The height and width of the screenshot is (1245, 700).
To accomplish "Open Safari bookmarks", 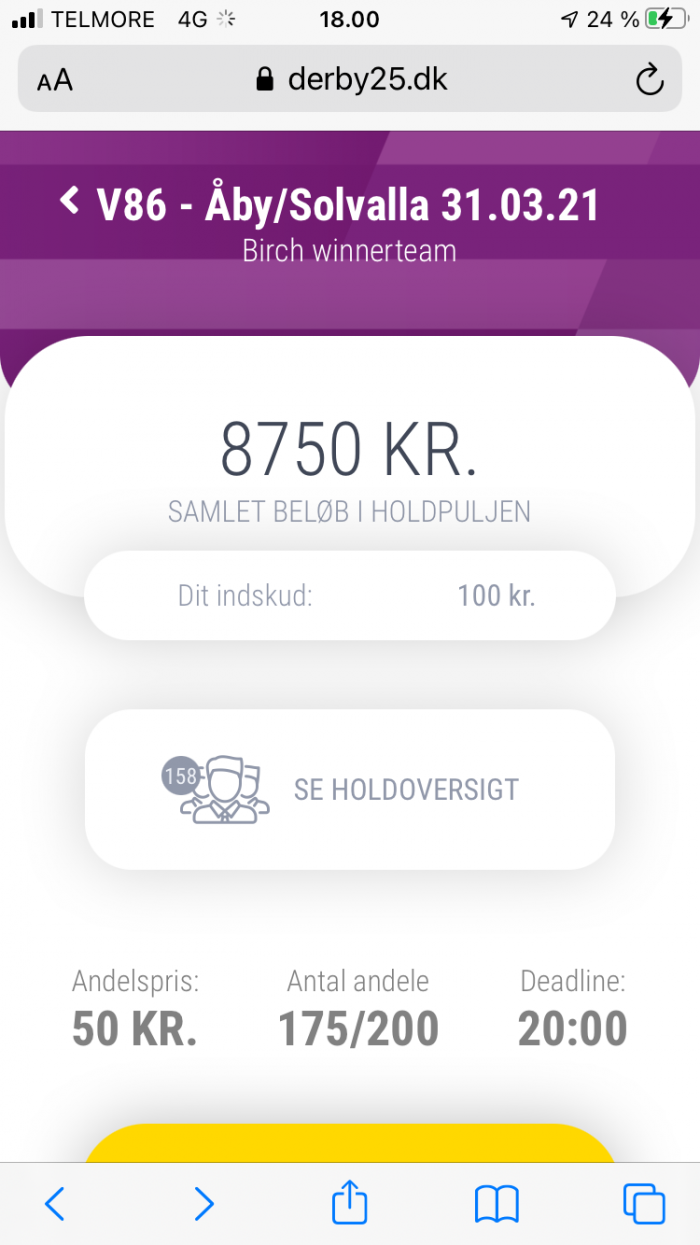I will pyautogui.click(x=497, y=1204).
